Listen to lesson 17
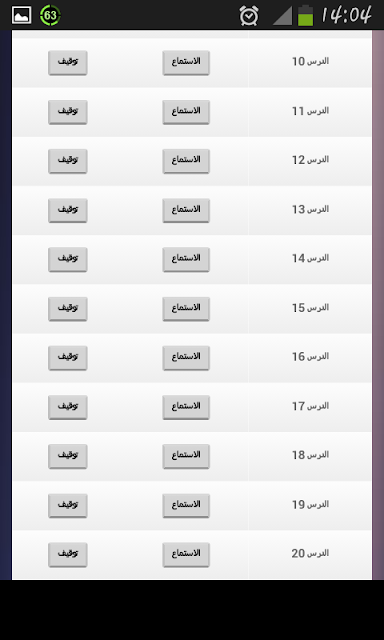The image size is (384, 640). (x=186, y=407)
